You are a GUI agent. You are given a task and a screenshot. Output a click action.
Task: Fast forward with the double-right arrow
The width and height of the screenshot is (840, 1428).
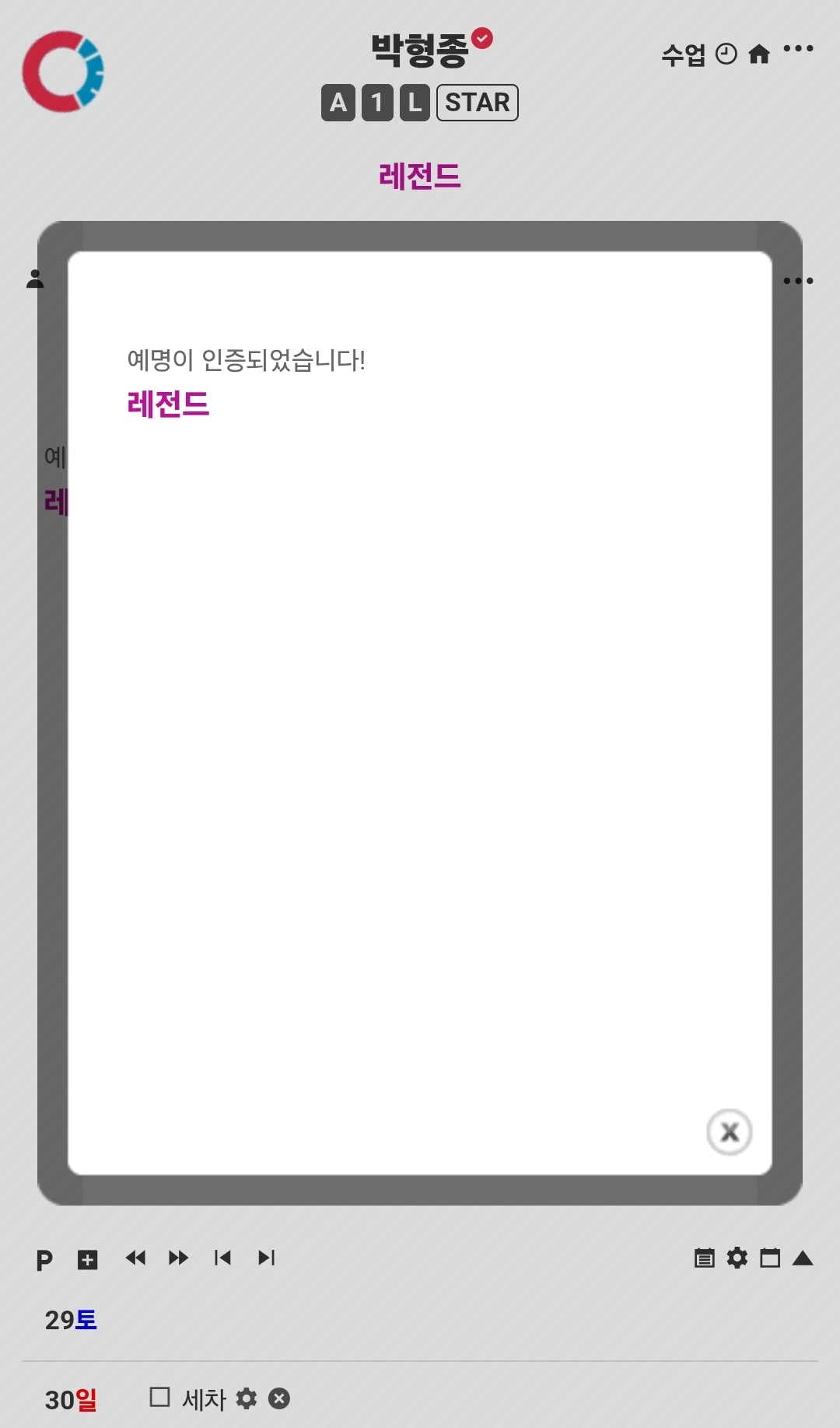tap(178, 1258)
